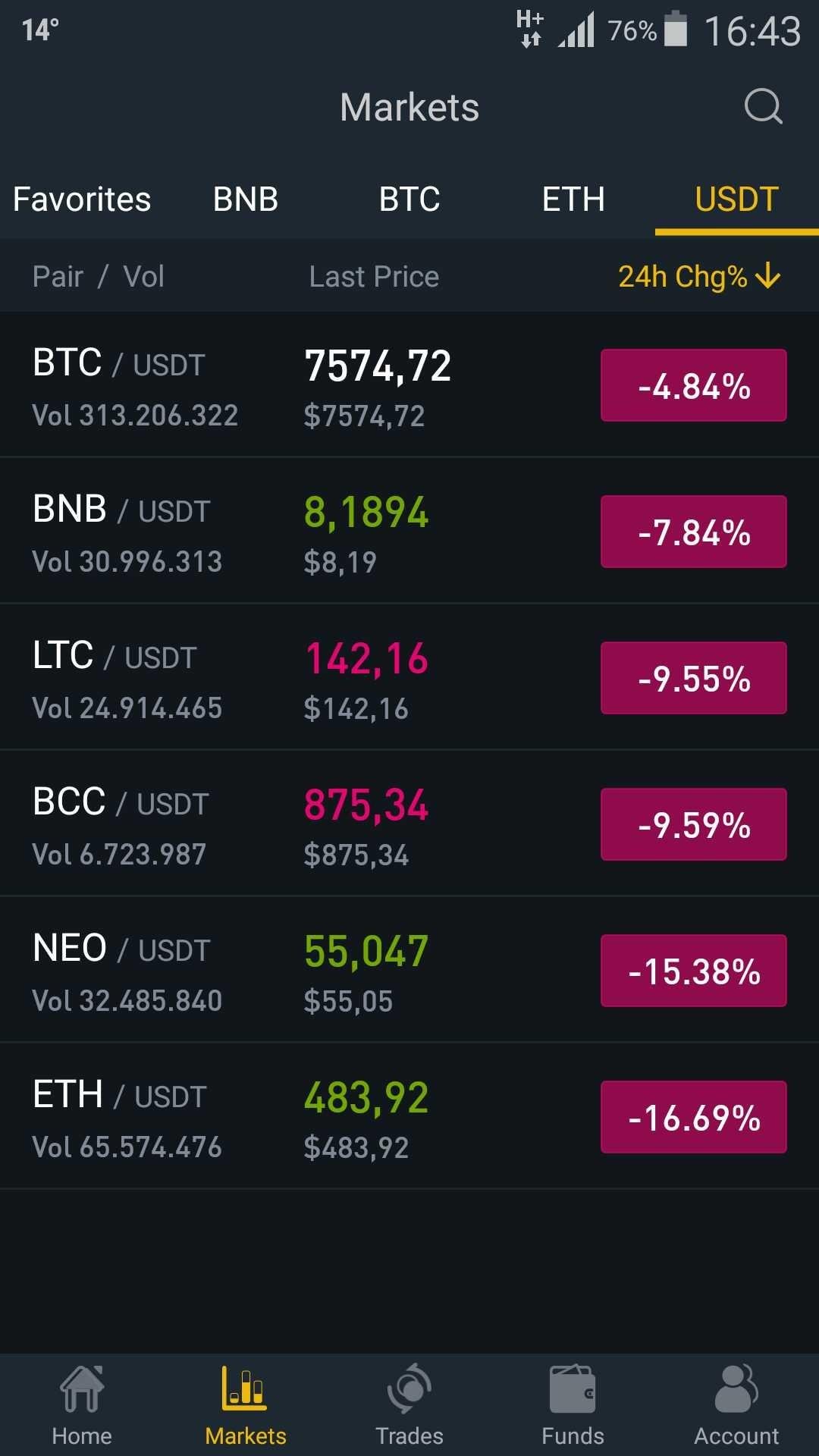Switch to the BTC markets tab
Screen dimensions: 819x1456
pyautogui.click(x=409, y=199)
